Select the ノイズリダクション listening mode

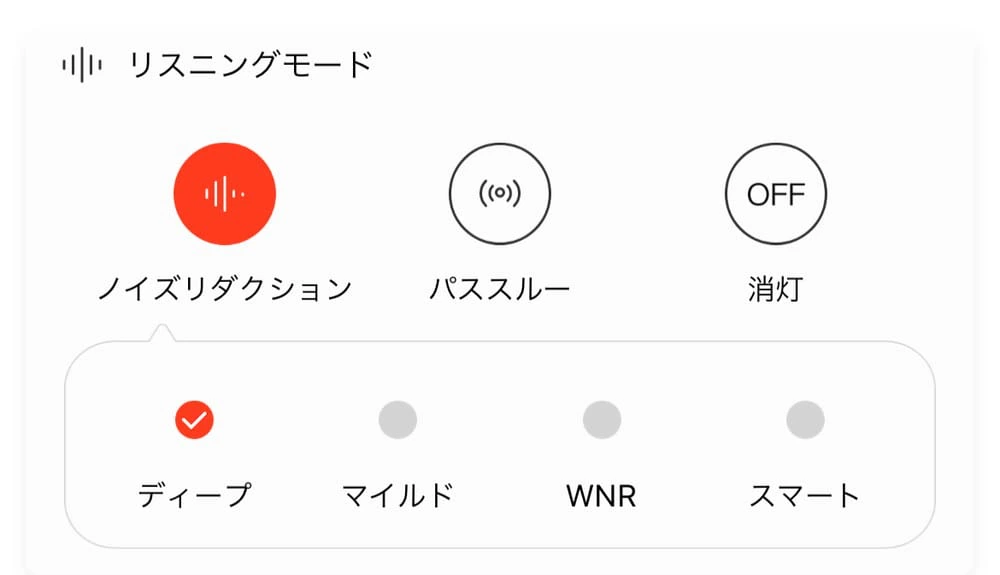(224, 194)
